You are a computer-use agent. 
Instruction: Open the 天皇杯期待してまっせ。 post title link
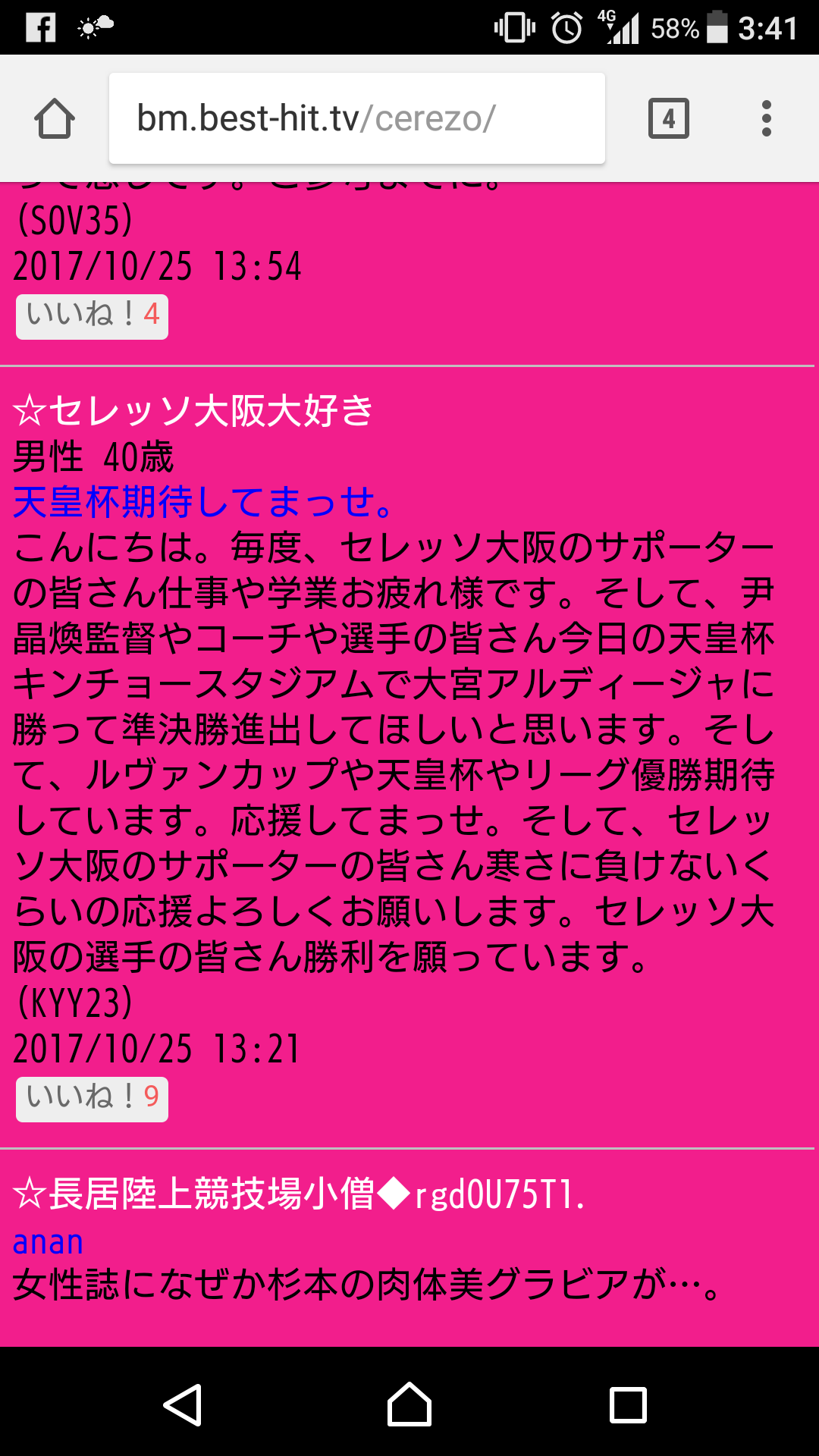click(x=203, y=503)
